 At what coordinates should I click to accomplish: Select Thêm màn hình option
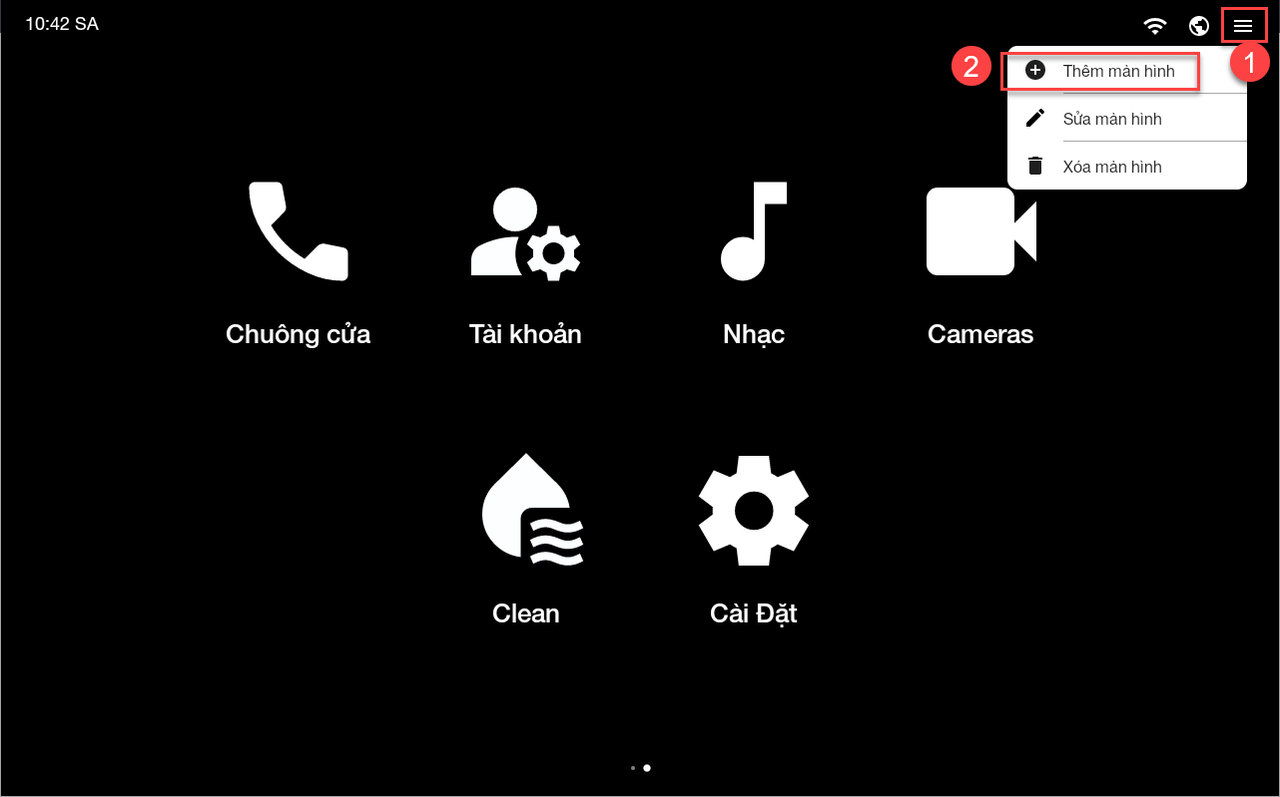(1118, 71)
